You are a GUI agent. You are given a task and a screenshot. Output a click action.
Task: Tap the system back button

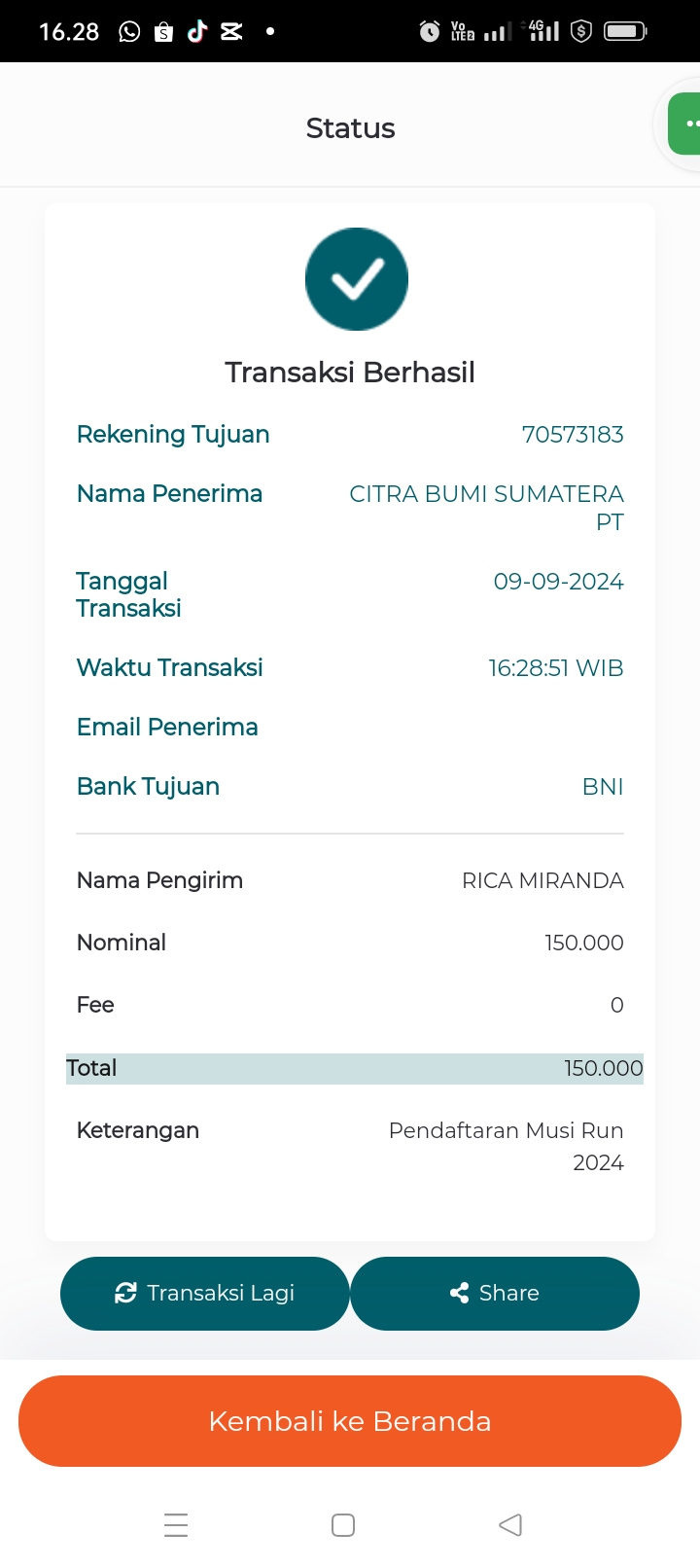pos(510,1524)
